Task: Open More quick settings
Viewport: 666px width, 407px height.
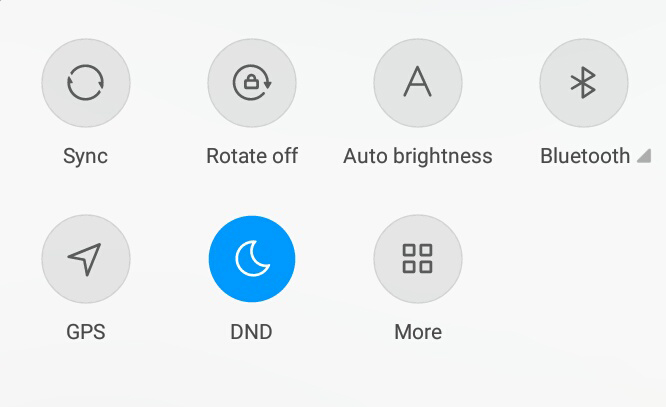Action: pyautogui.click(x=418, y=259)
